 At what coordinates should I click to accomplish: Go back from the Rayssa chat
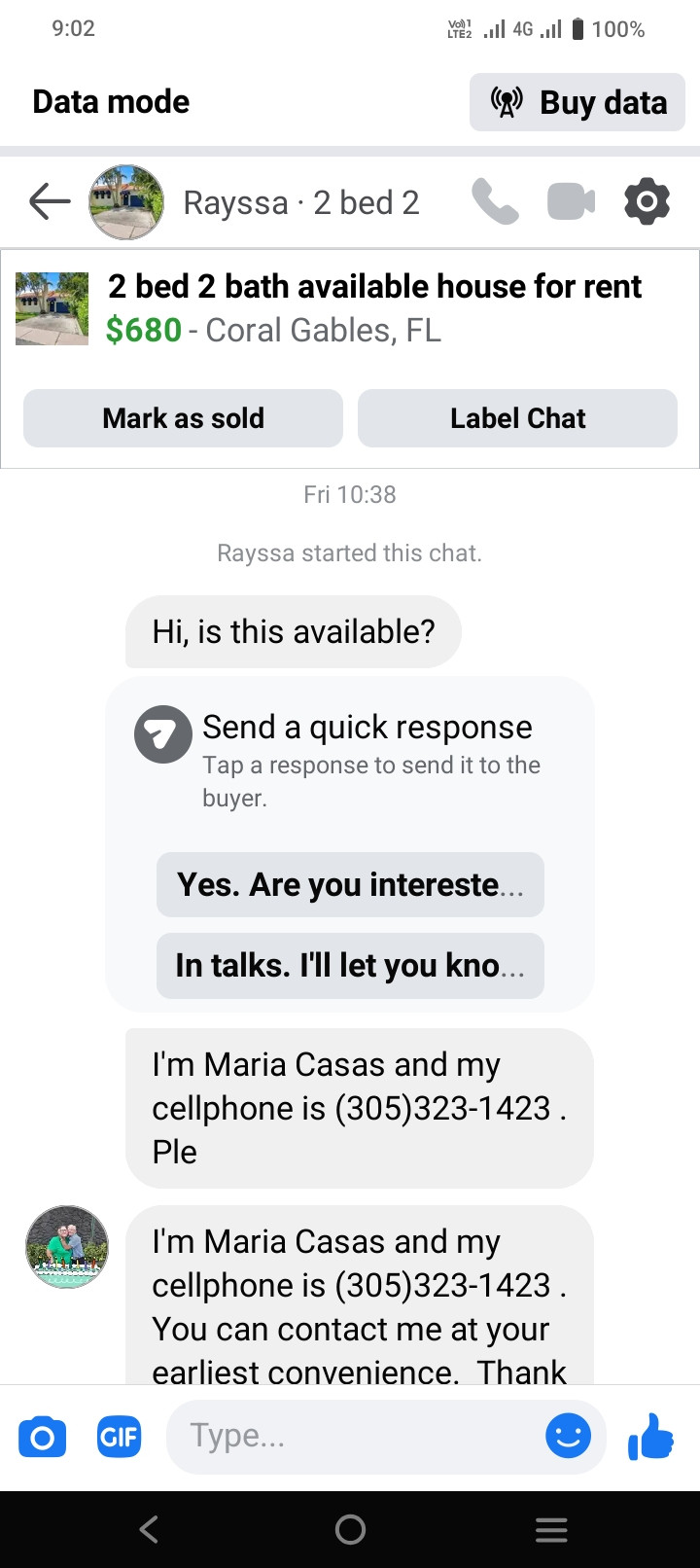tap(50, 202)
